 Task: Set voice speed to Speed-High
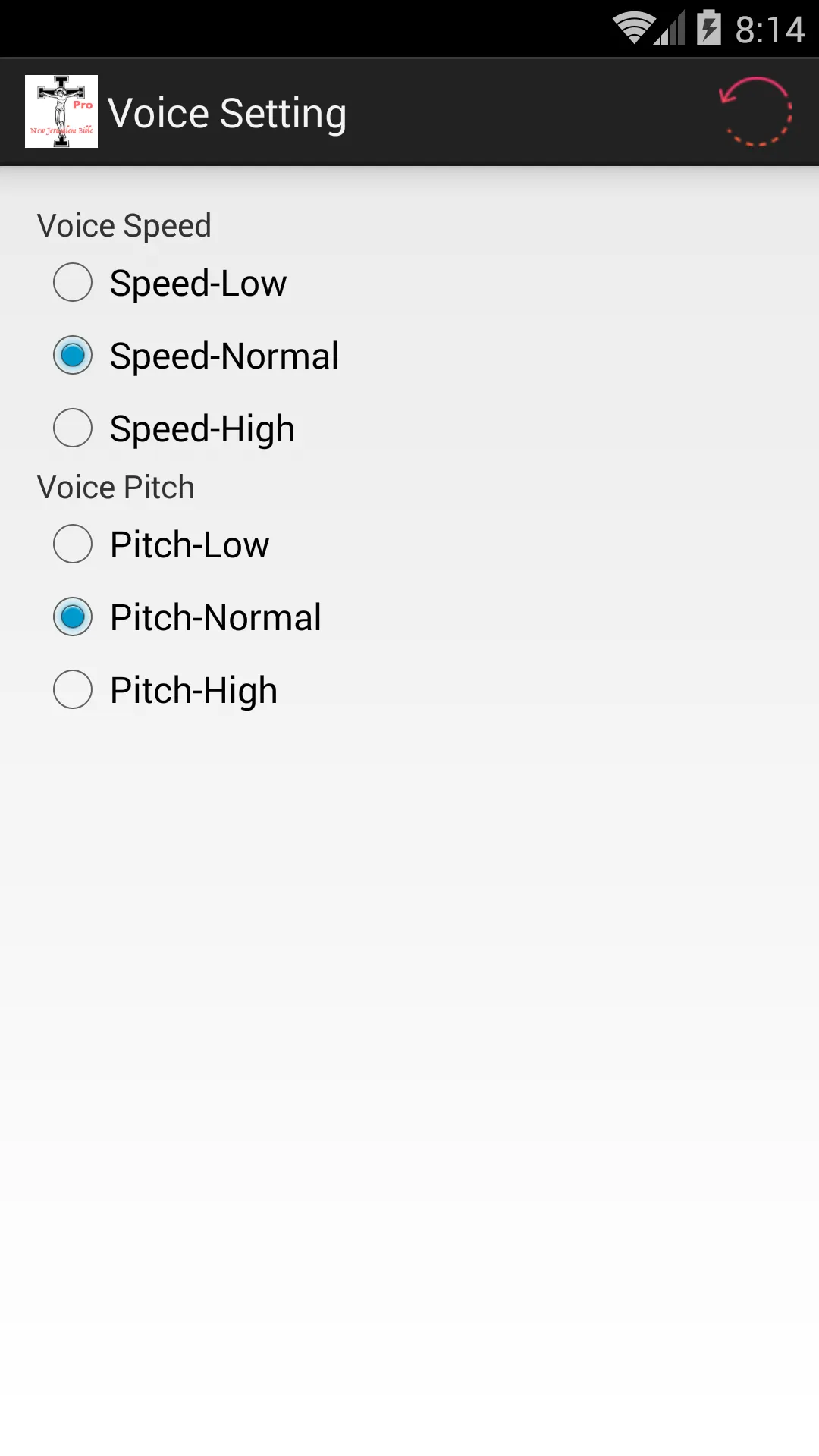pos(174,428)
